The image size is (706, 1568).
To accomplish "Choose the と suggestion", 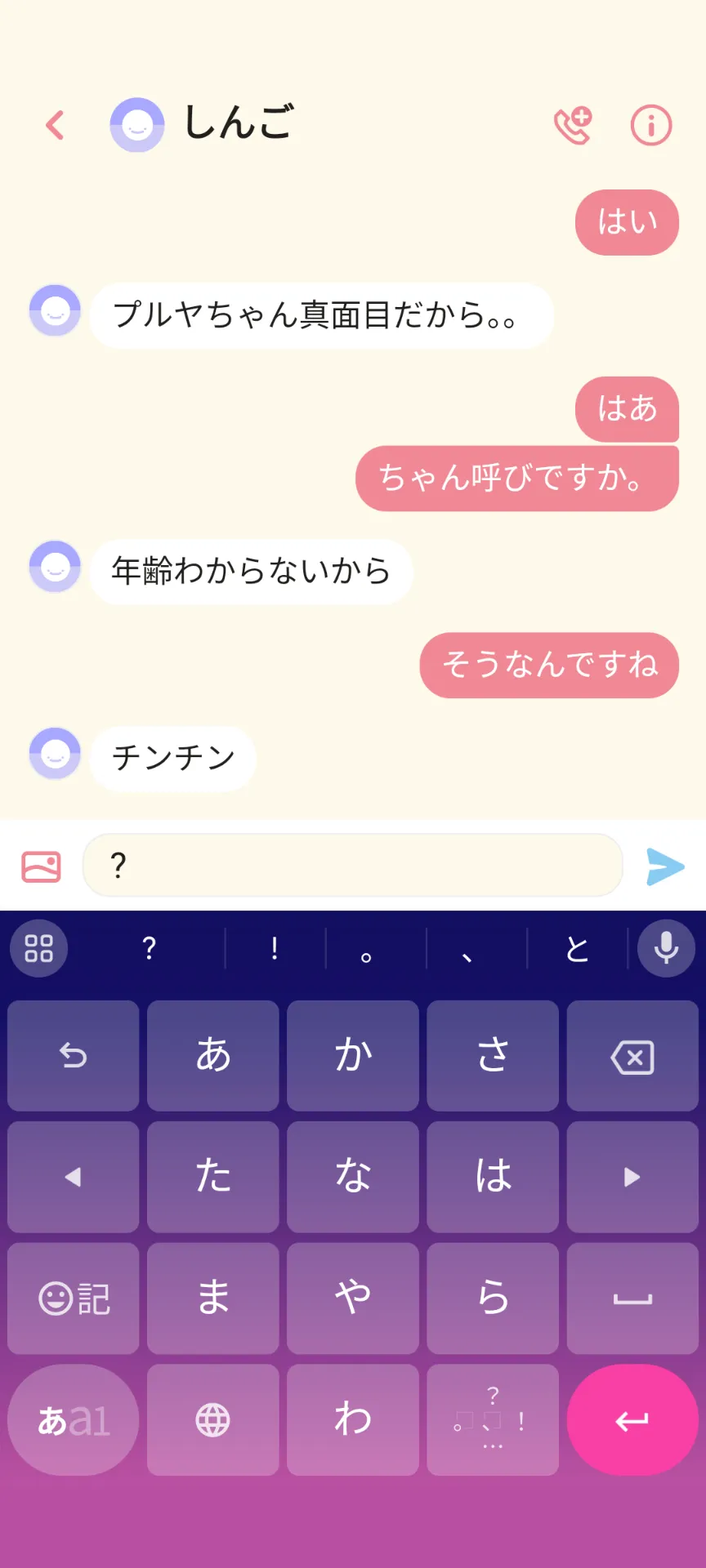I will click(x=577, y=949).
